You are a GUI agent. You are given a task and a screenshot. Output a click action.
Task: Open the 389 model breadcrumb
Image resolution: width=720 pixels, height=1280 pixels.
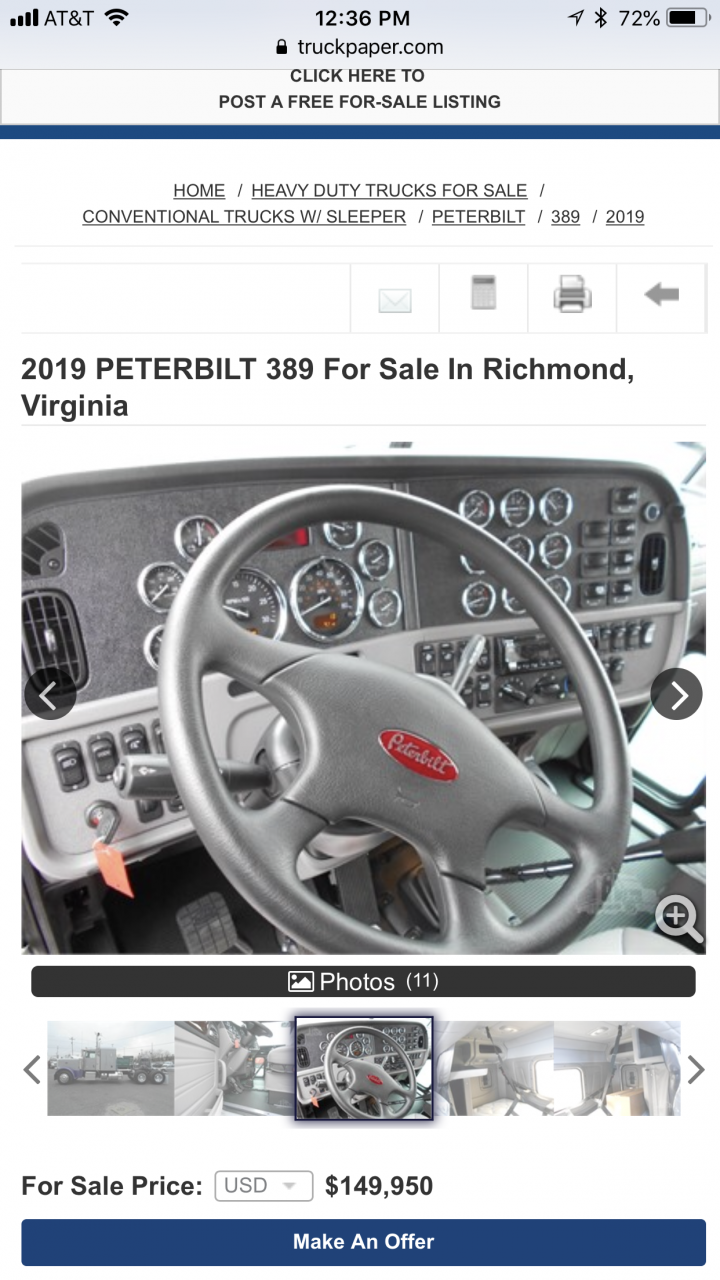click(x=565, y=216)
